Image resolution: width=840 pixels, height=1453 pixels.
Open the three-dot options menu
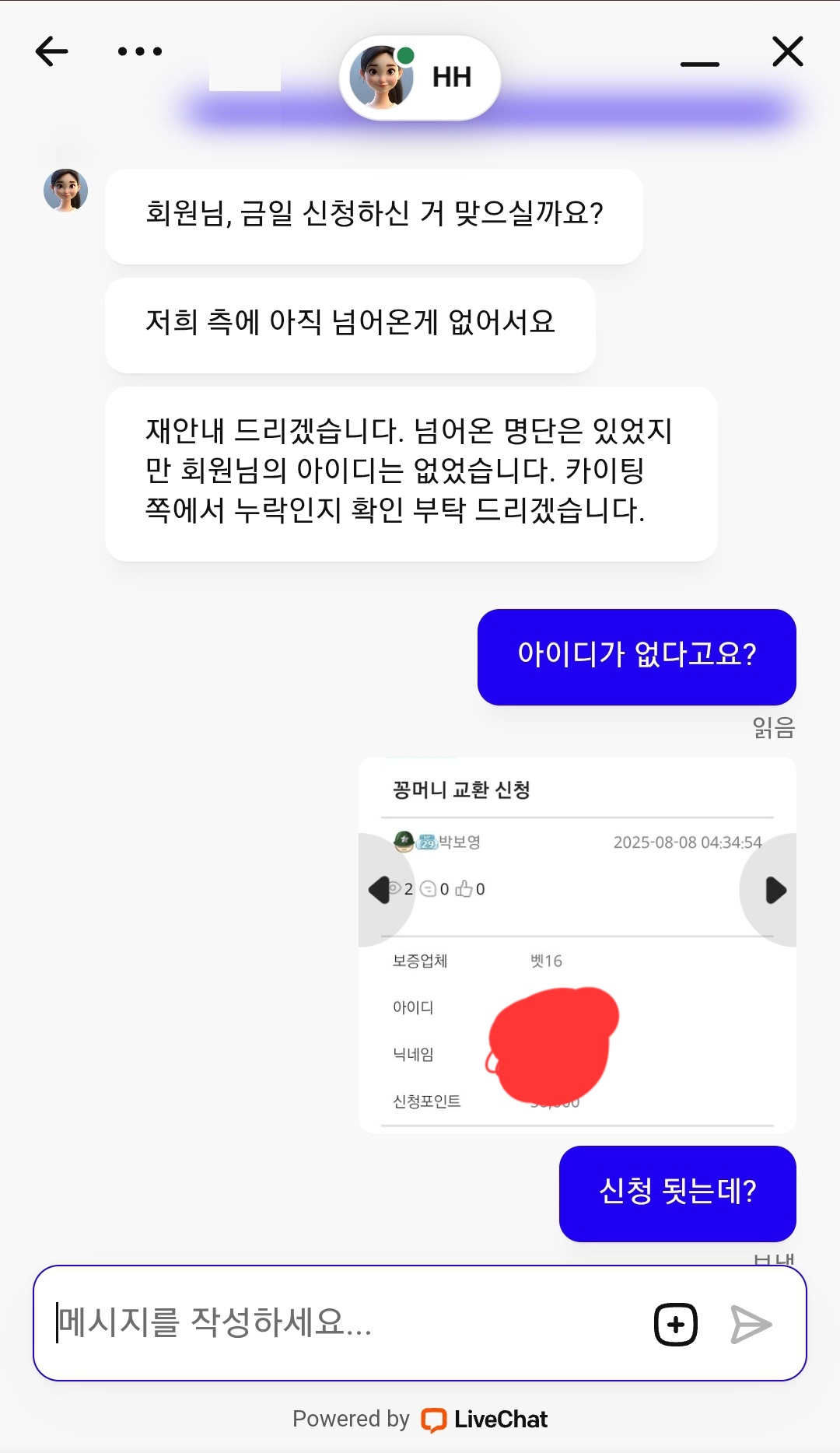[140, 52]
